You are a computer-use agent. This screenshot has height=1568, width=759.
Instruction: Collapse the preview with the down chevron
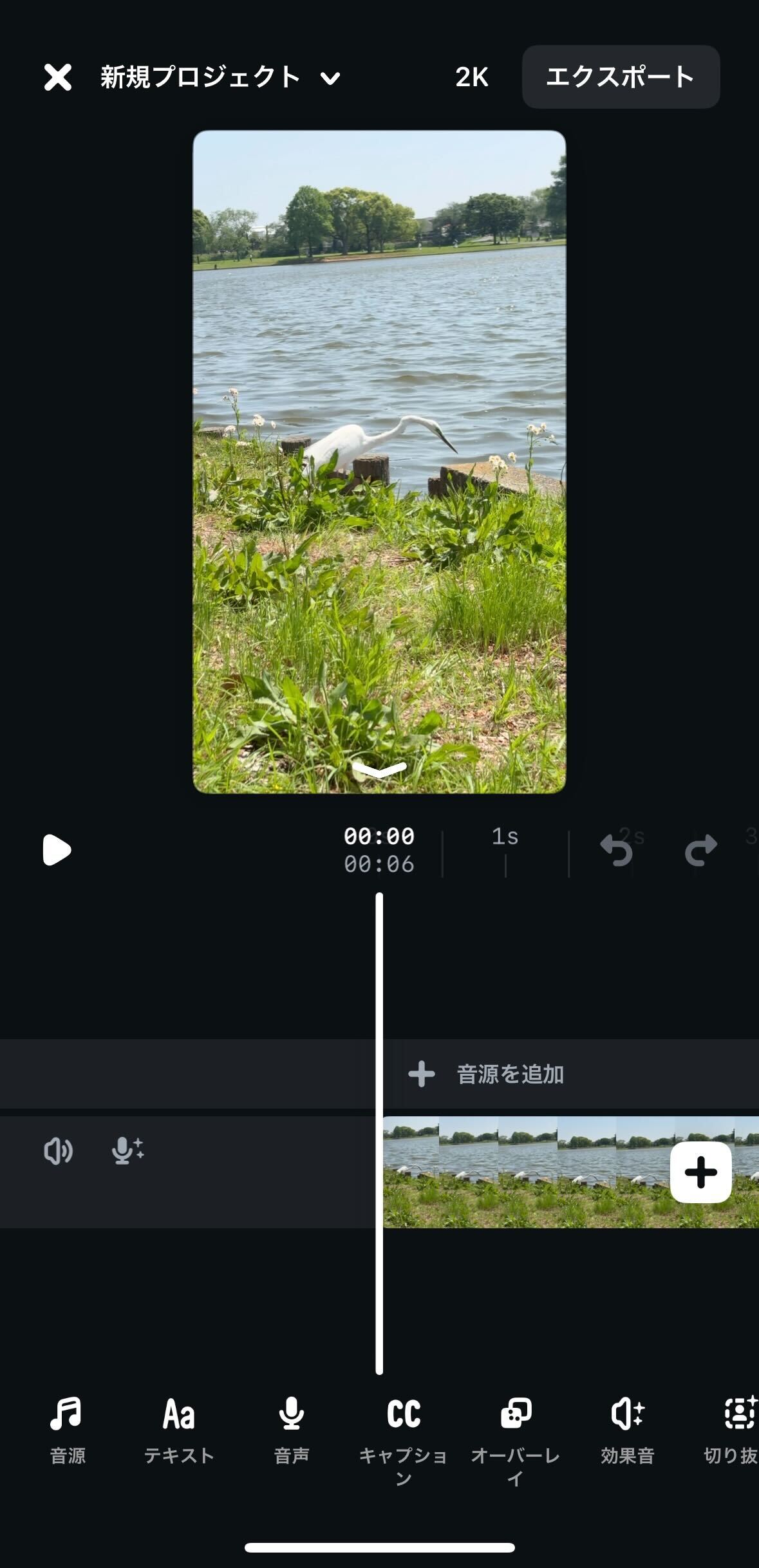(x=379, y=770)
